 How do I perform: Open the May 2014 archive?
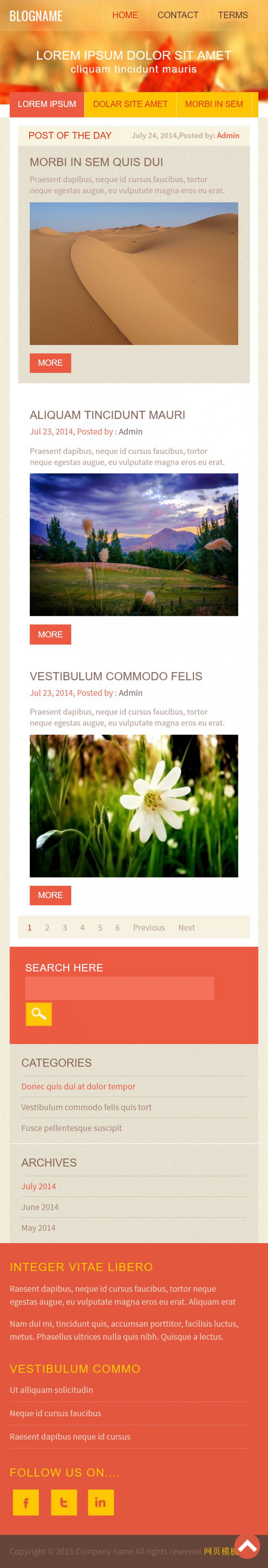click(x=38, y=1227)
